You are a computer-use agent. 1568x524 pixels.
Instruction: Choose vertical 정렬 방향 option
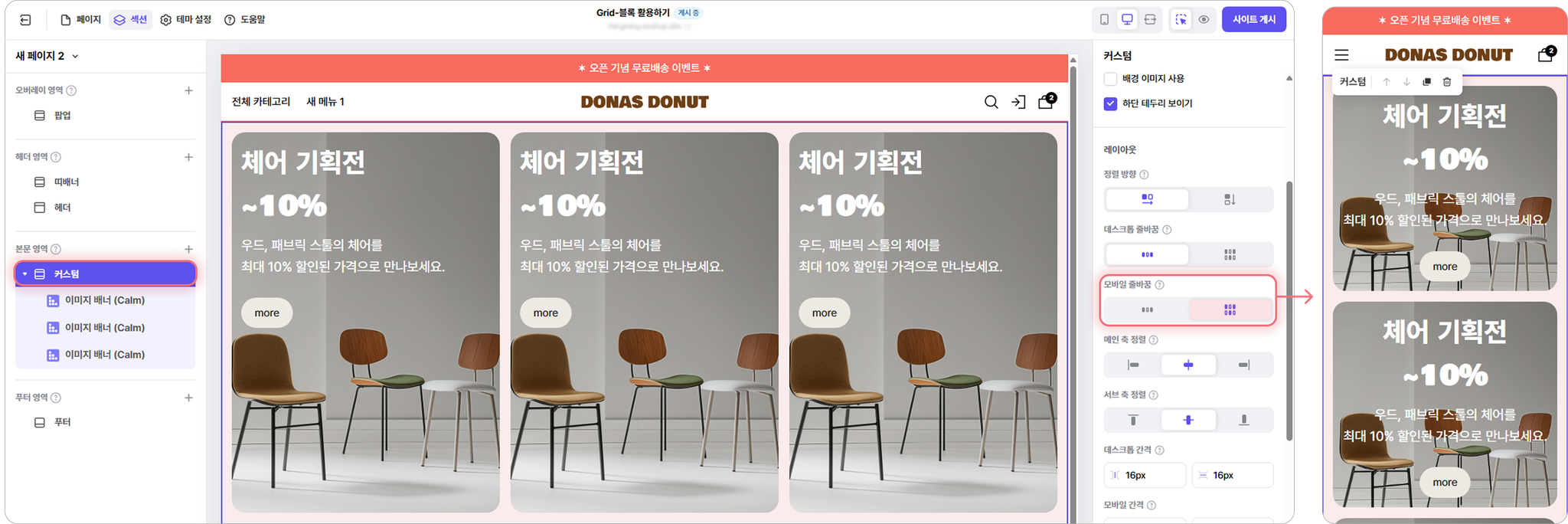(1230, 199)
